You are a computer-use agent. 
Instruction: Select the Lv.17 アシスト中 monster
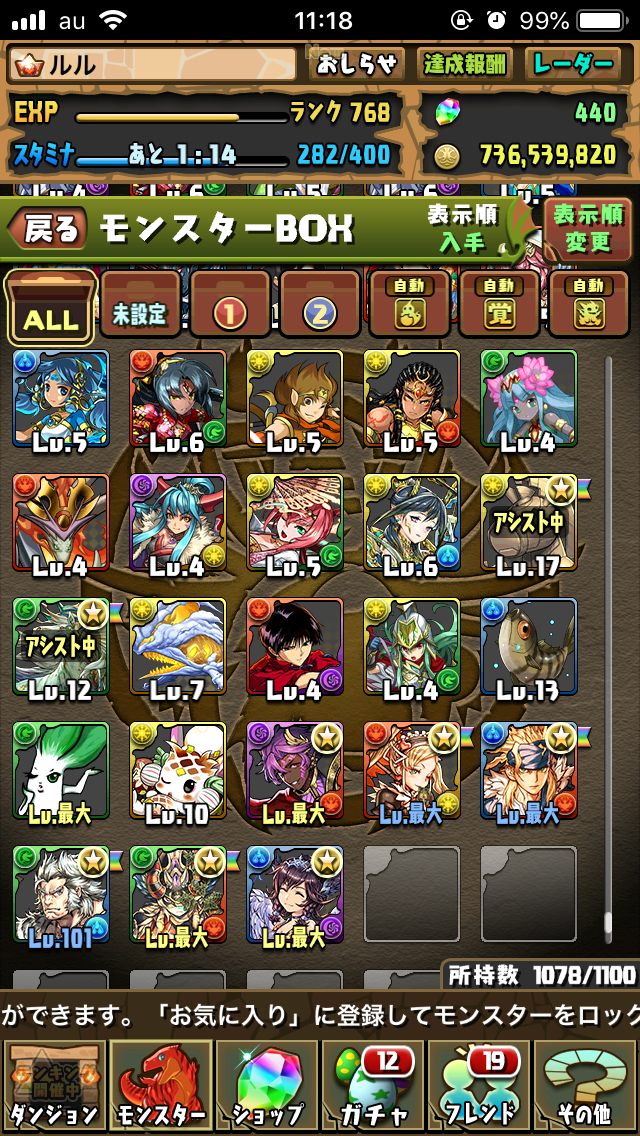[x=529, y=523]
